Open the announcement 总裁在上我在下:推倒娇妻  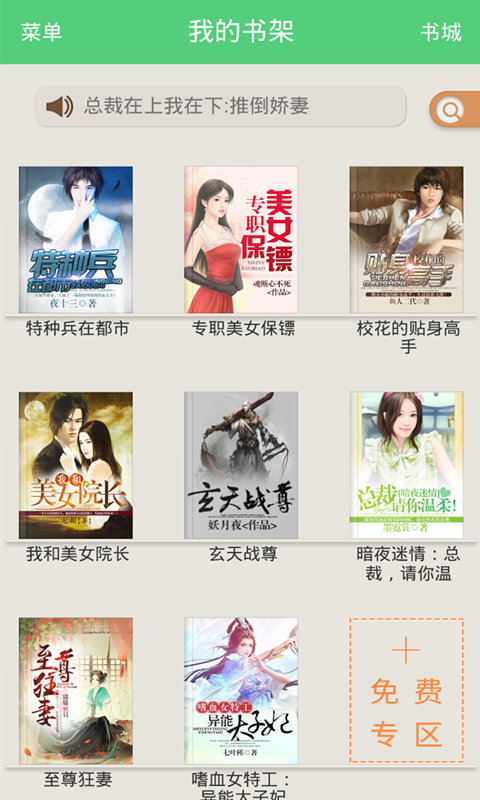tap(220, 106)
